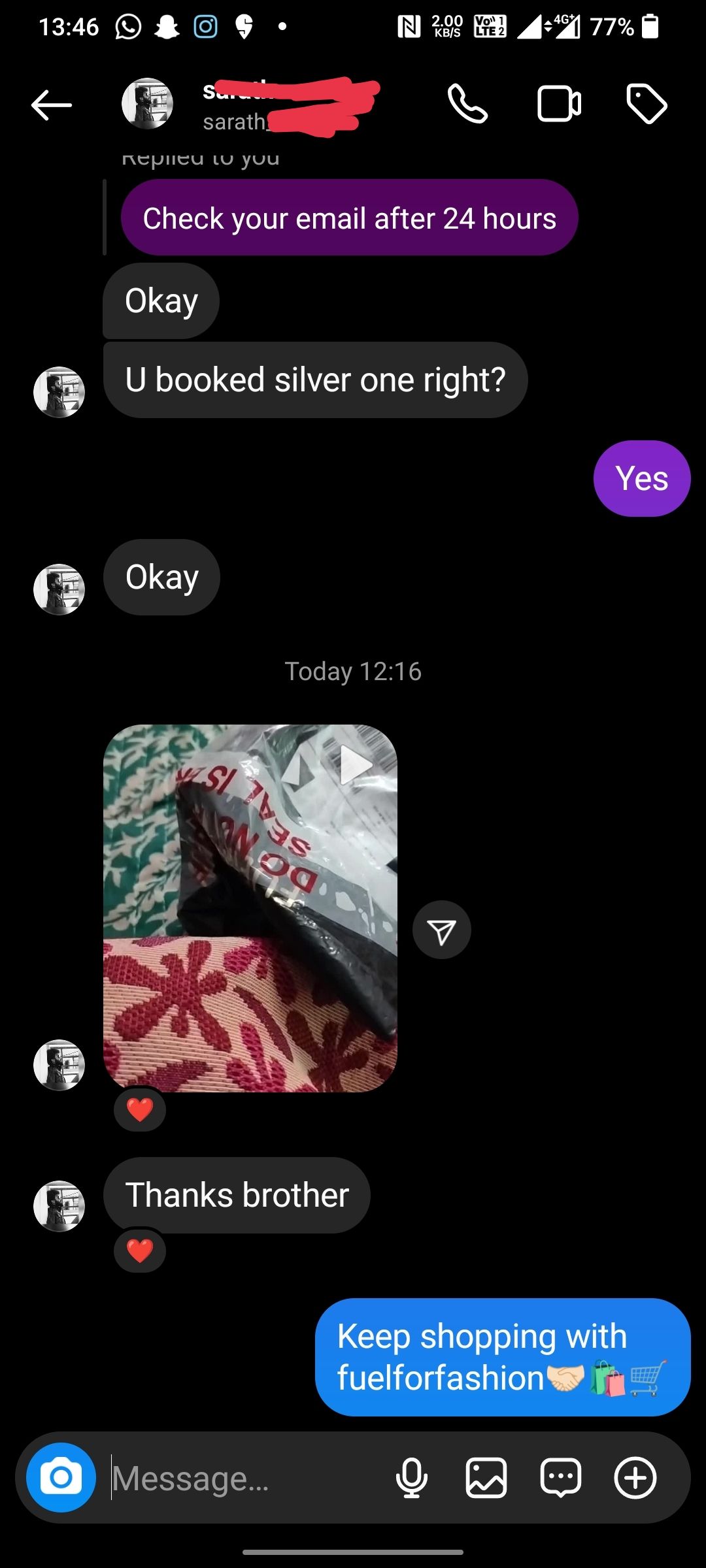Forward the video with the share arrow
The height and width of the screenshot is (1568, 706).
[441, 930]
